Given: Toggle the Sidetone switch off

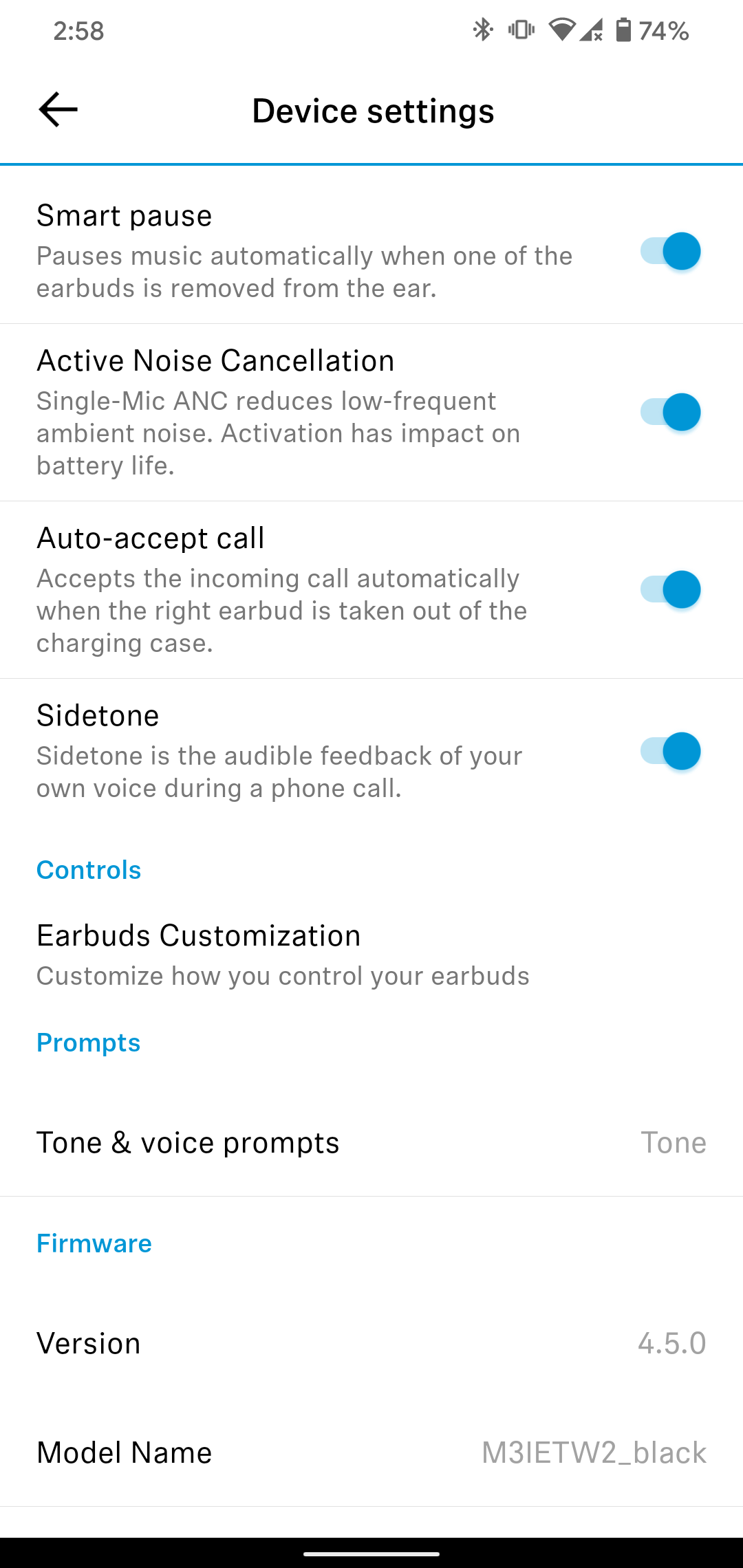Looking at the screenshot, I should 670,752.
